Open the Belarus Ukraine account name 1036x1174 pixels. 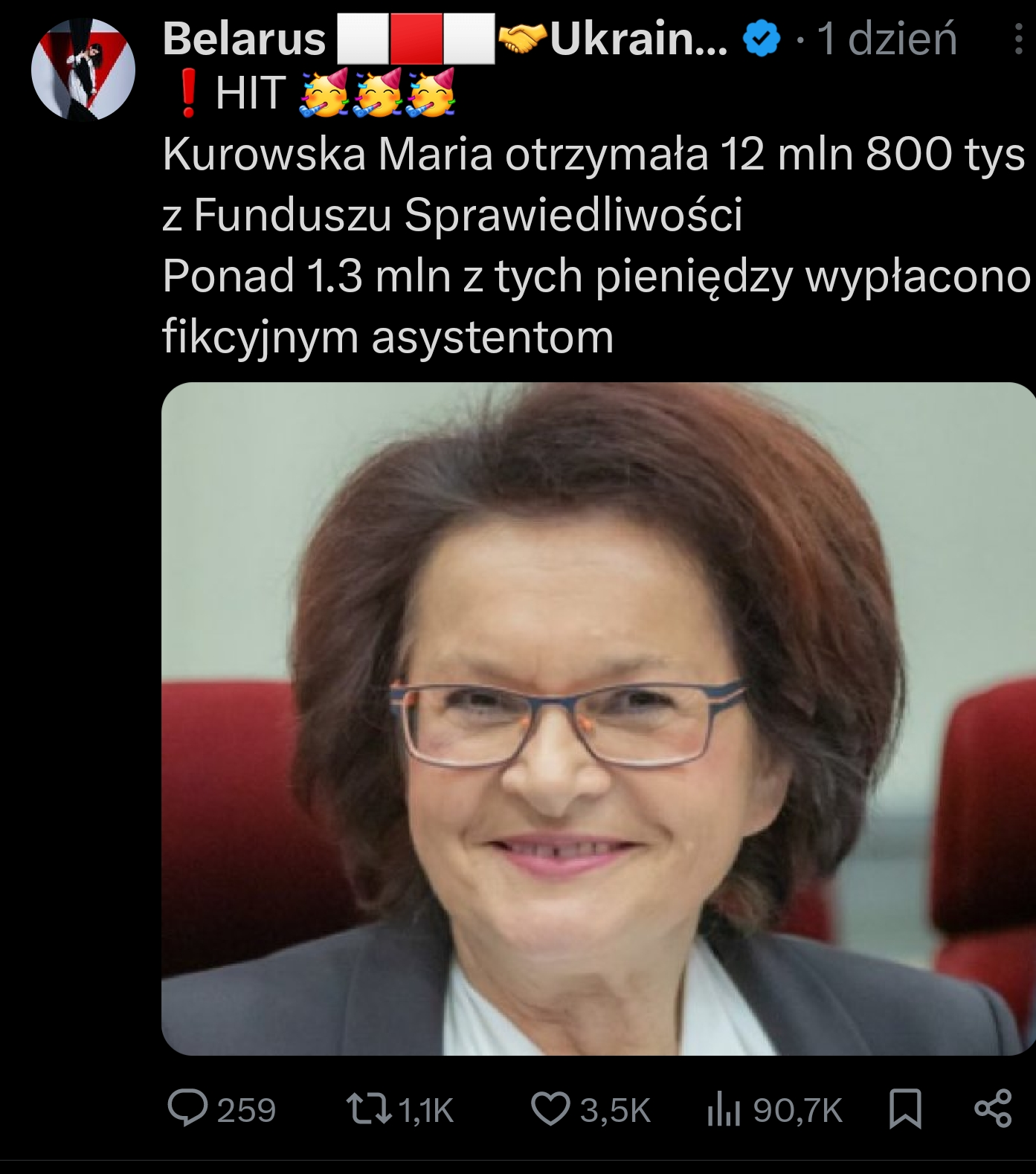click(445, 39)
